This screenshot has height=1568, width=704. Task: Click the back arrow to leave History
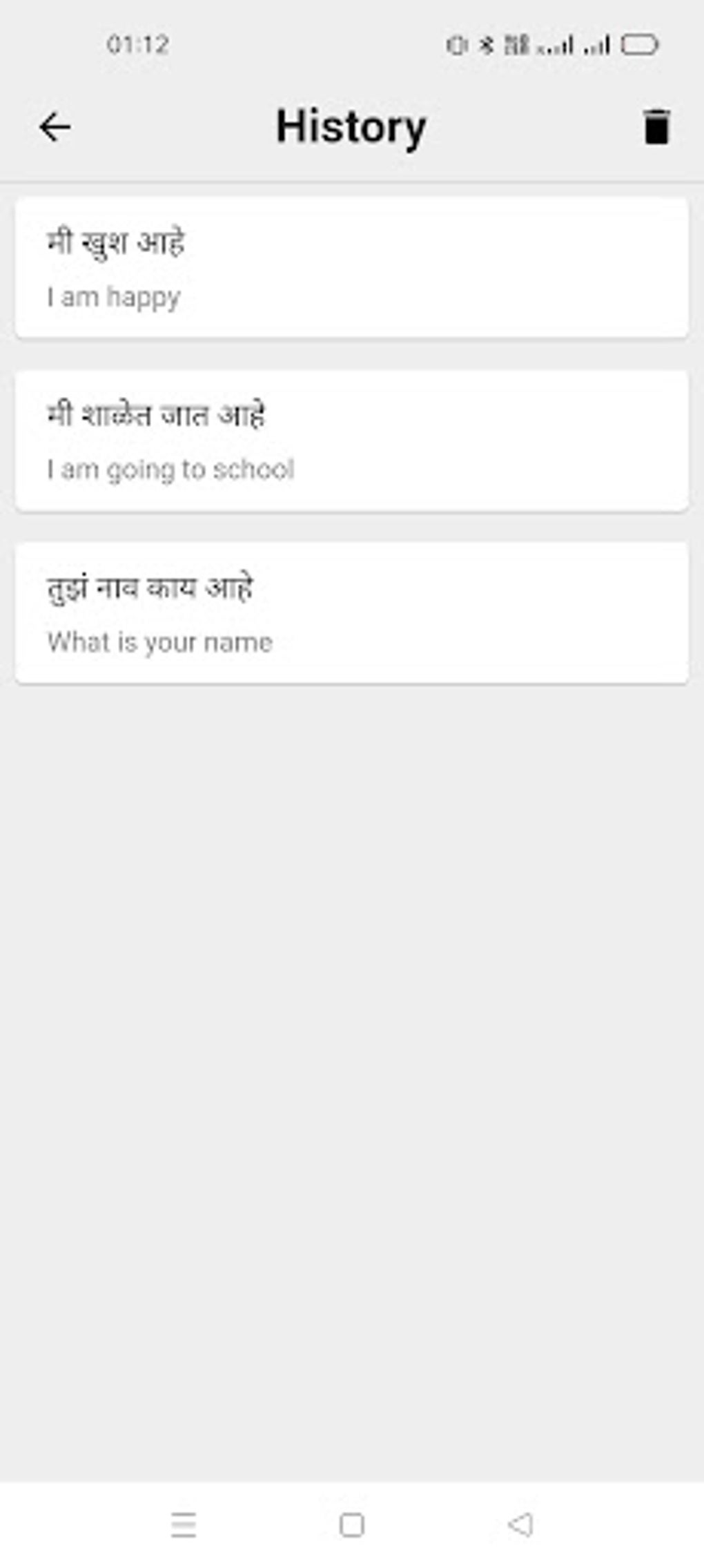[55, 128]
